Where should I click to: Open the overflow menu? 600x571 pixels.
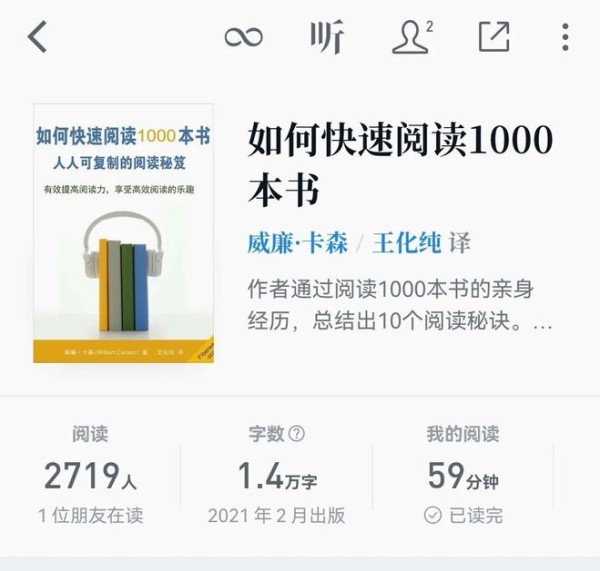tap(565, 38)
